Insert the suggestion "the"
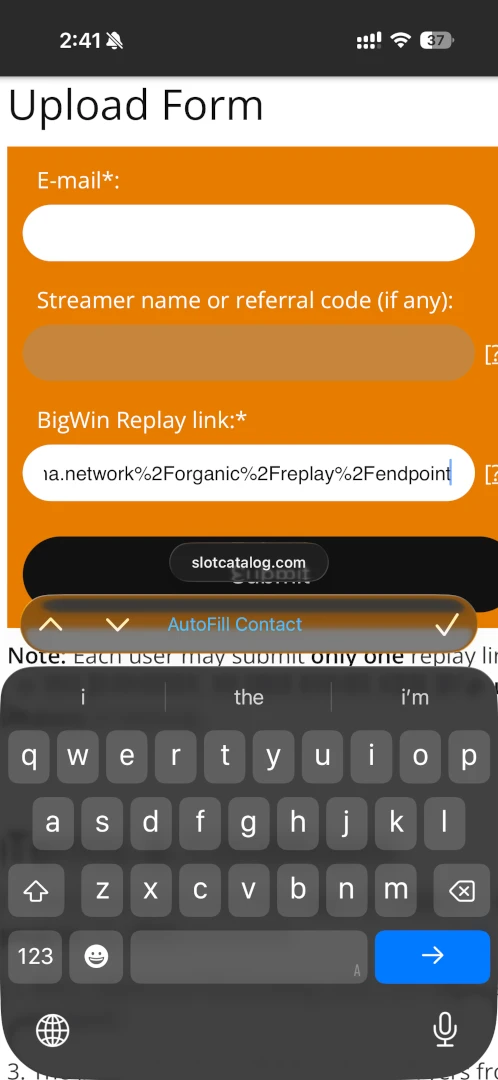 249,697
